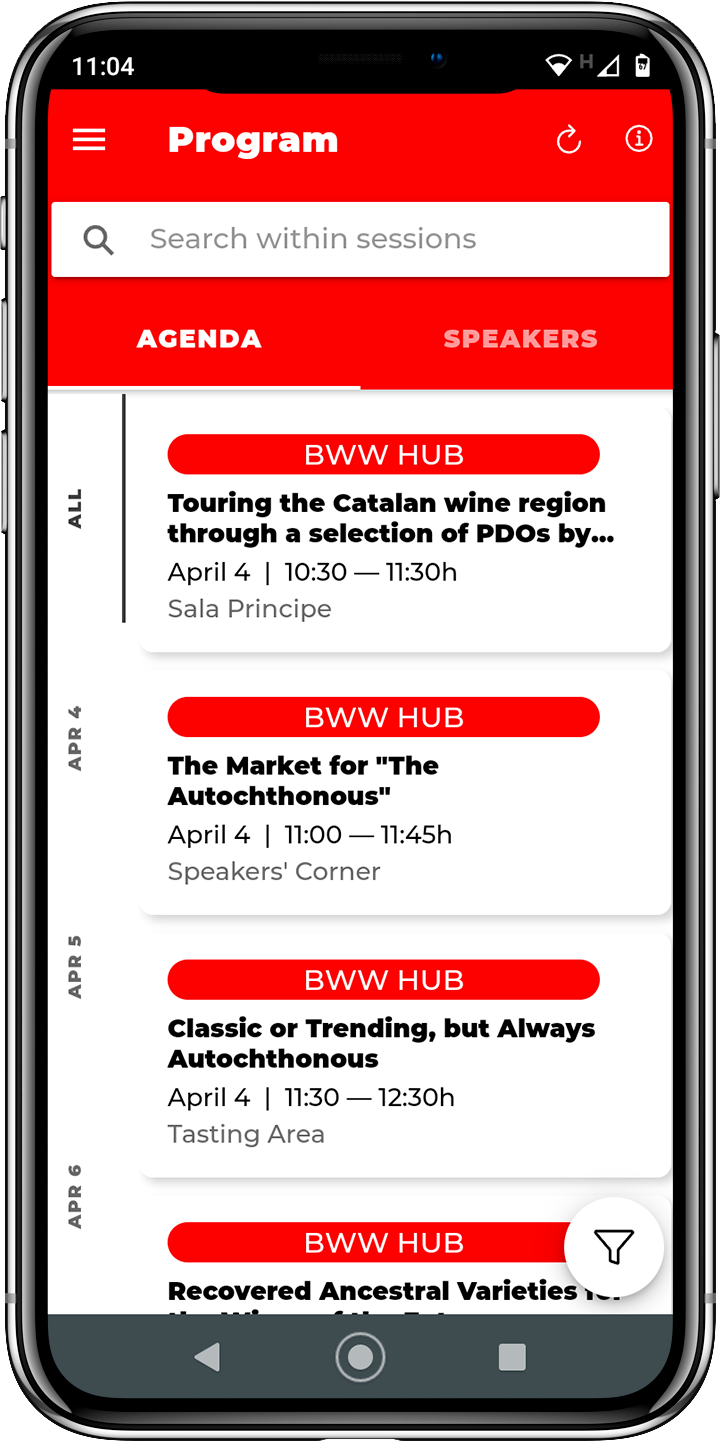View Classic or Trending, but Always Autochthonous
The height and width of the screenshot is (1444, 720).
coord(405,1054)
